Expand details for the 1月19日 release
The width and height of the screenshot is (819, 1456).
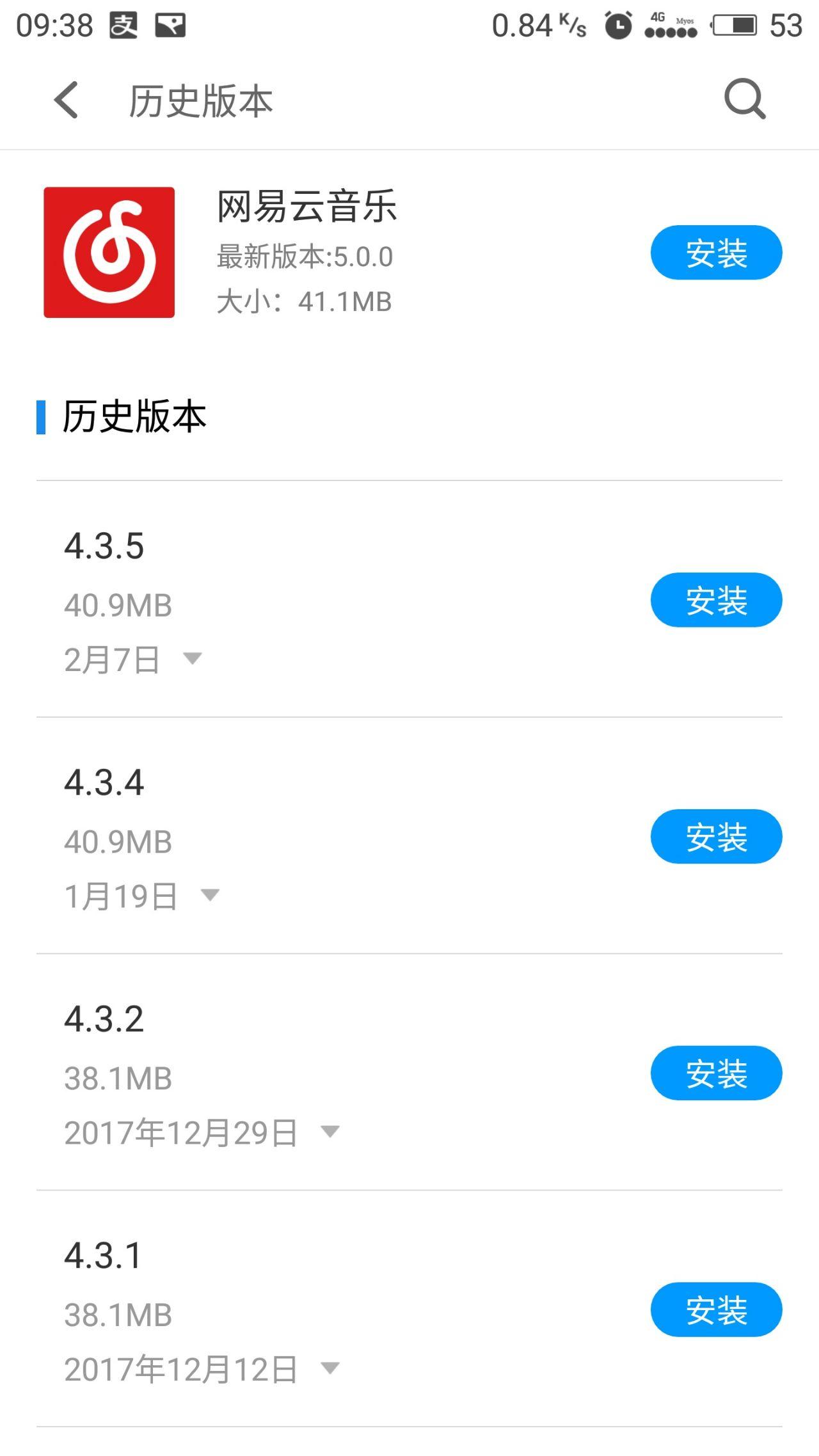pos(210,895)
